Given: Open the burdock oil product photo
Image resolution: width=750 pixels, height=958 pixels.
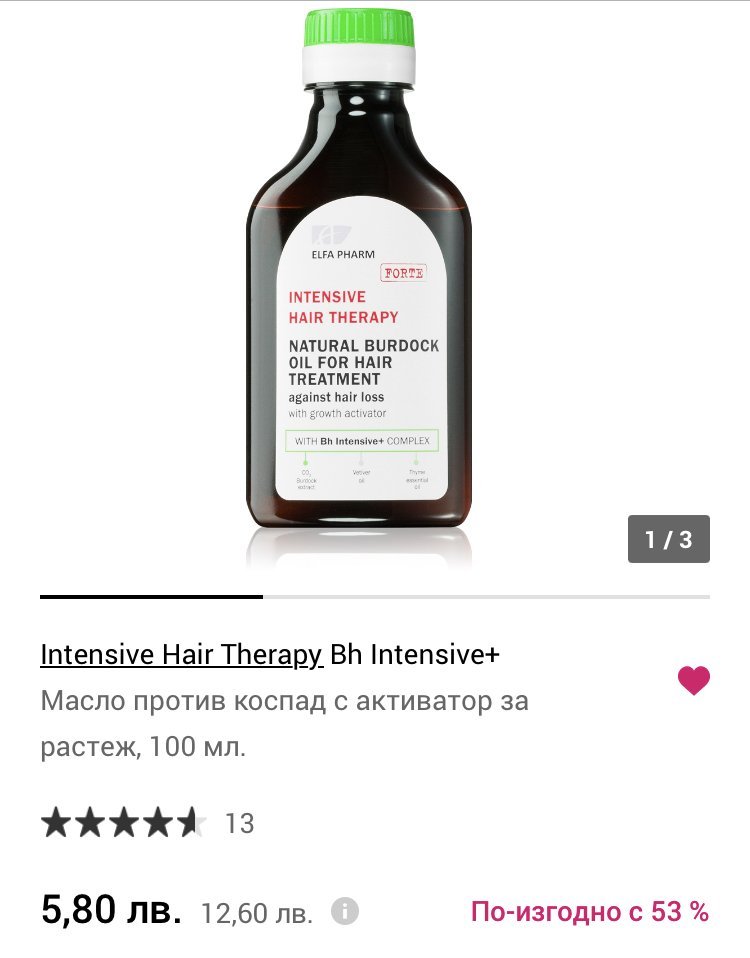Looking at the screenshot, I should pos(359,290).
